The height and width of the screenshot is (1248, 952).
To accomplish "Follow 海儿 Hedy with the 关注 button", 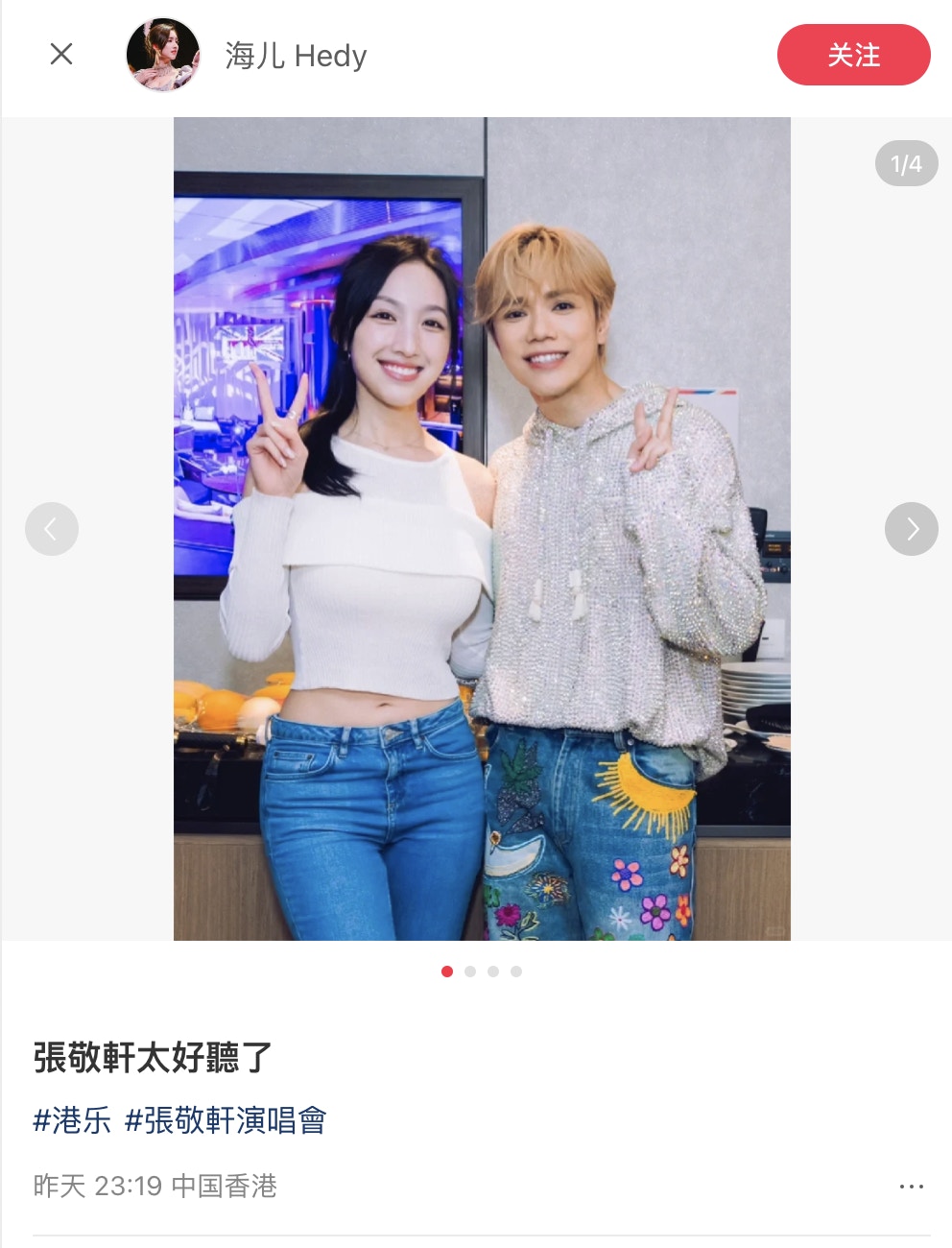I will [853, 55].
